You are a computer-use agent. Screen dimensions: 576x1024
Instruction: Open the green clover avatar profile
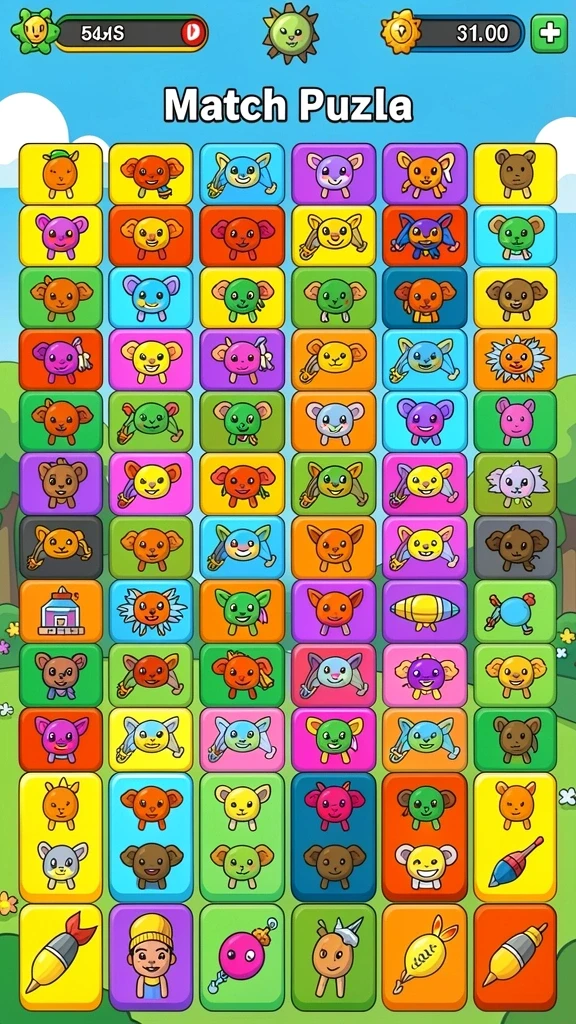pos(31,31)
